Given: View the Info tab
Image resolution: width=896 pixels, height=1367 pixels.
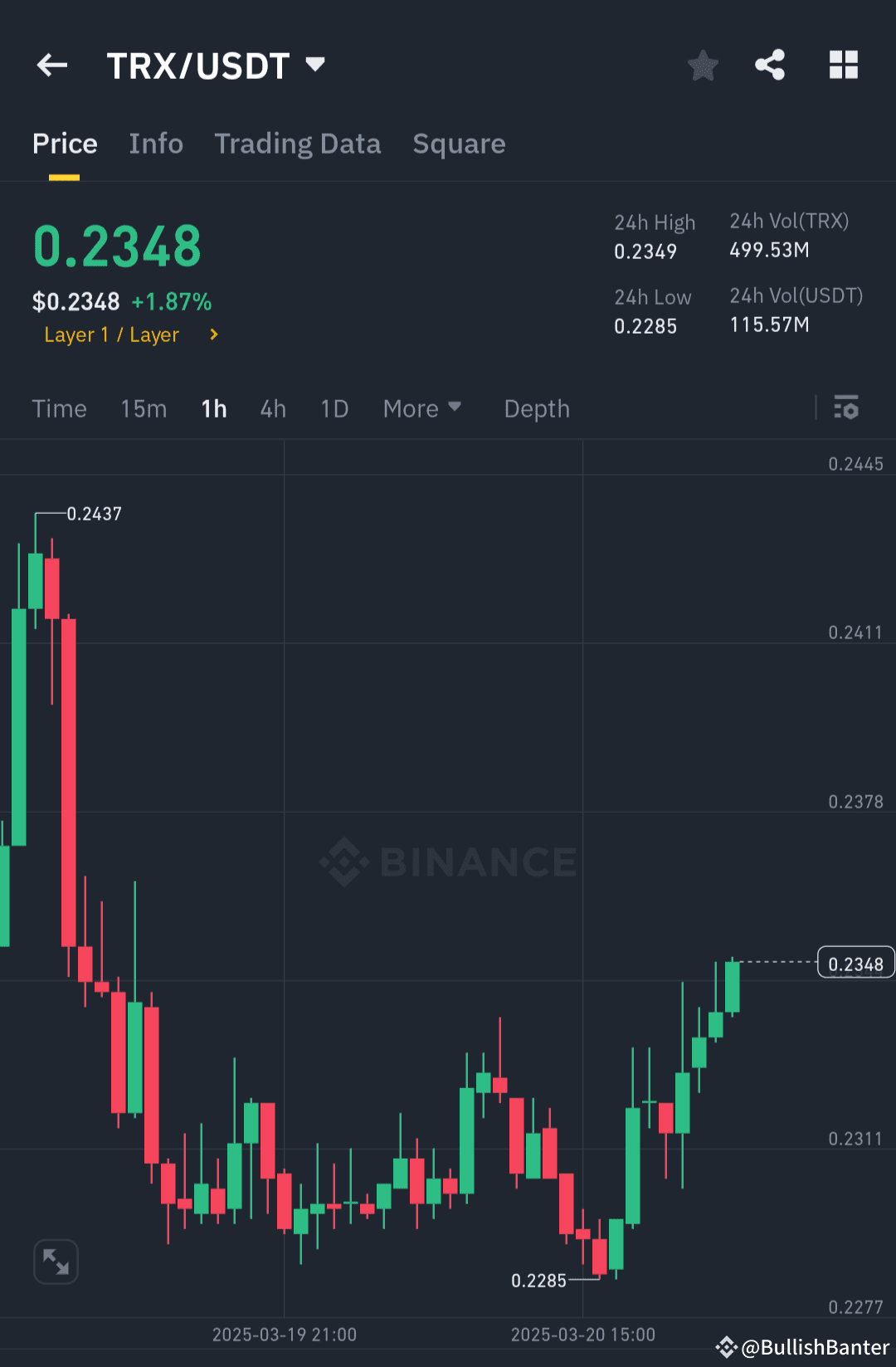Looking at the screenshot, I should (156, 144).
